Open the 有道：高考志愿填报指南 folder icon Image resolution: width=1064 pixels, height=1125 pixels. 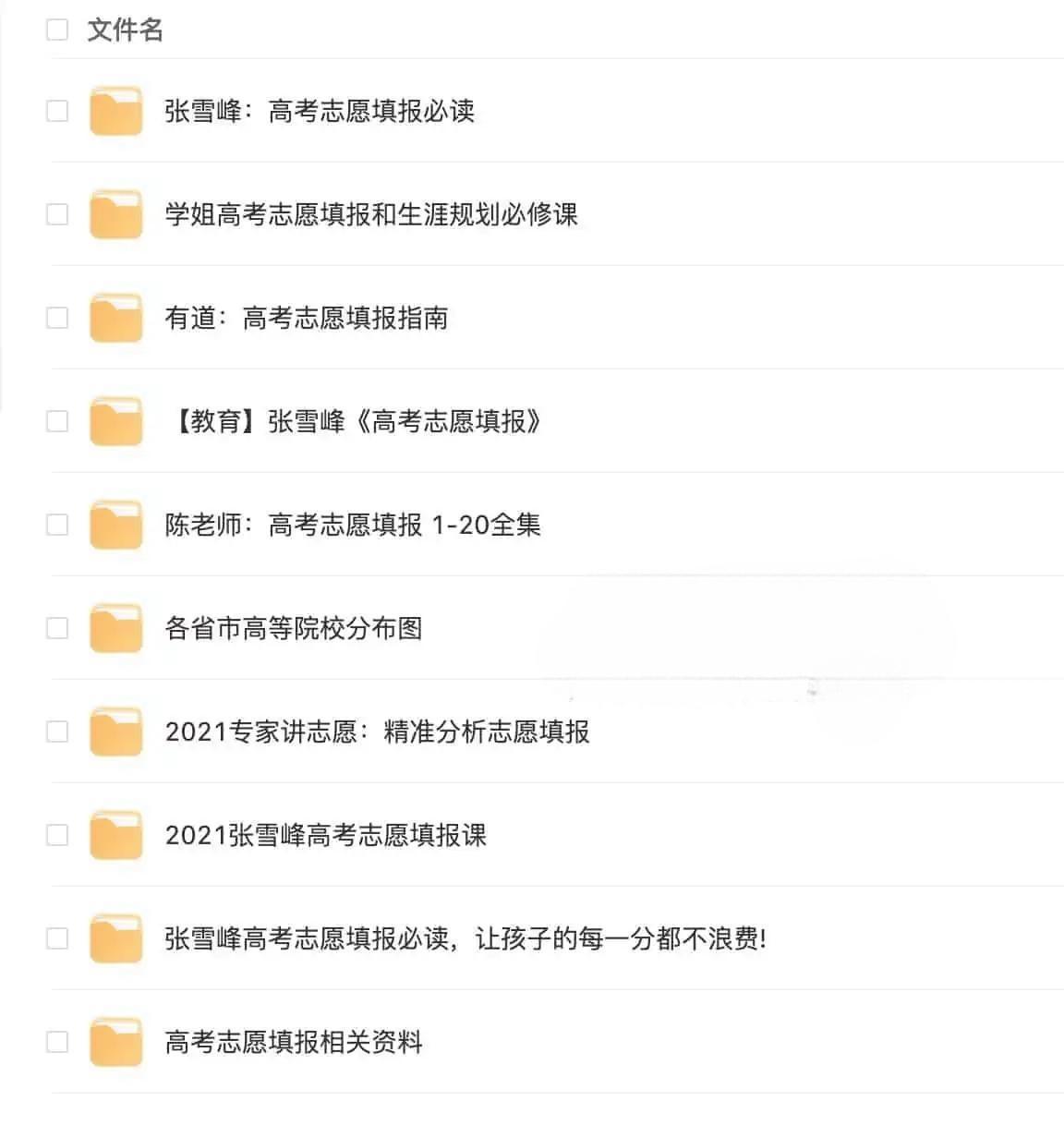115,318
